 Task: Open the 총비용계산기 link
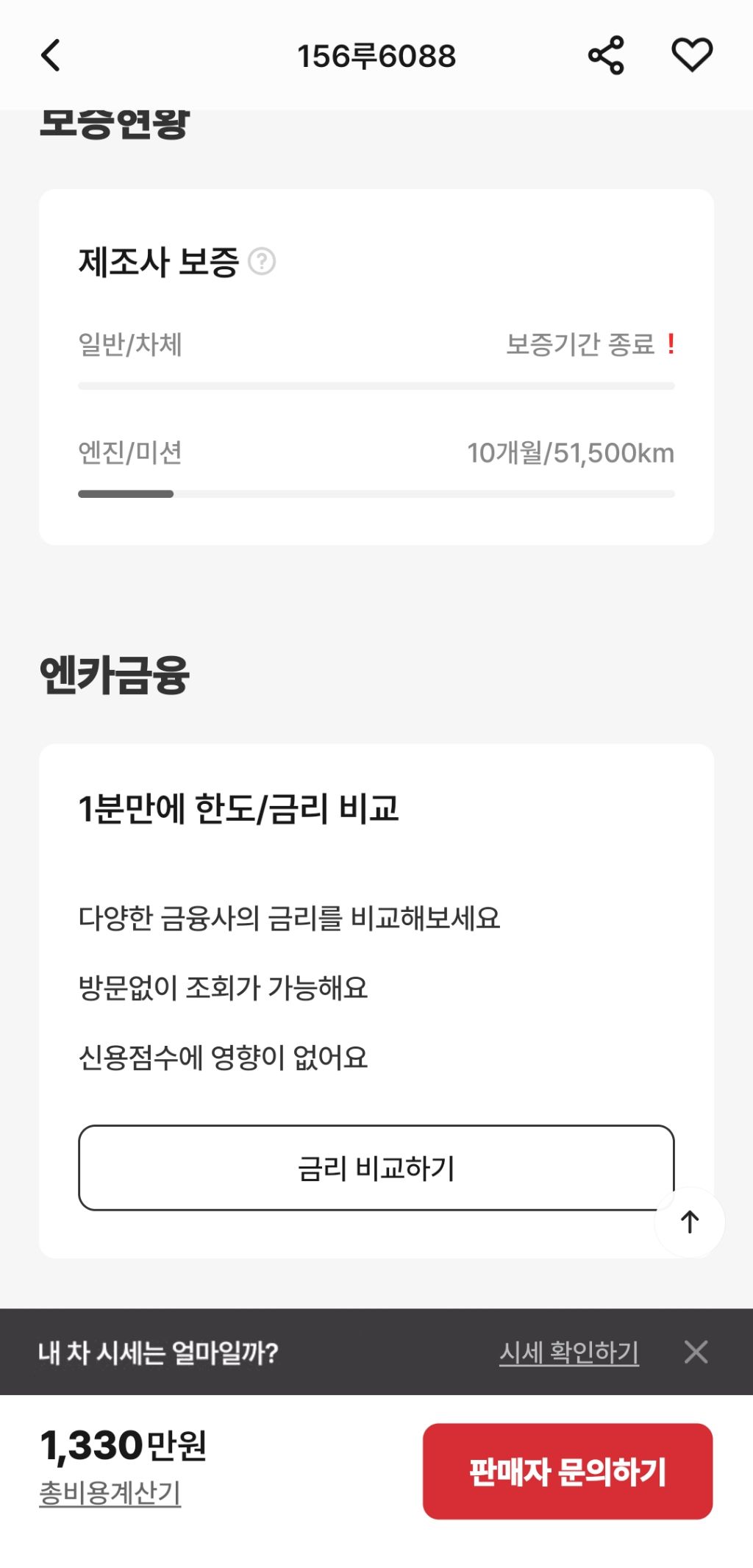point(110,1492)
